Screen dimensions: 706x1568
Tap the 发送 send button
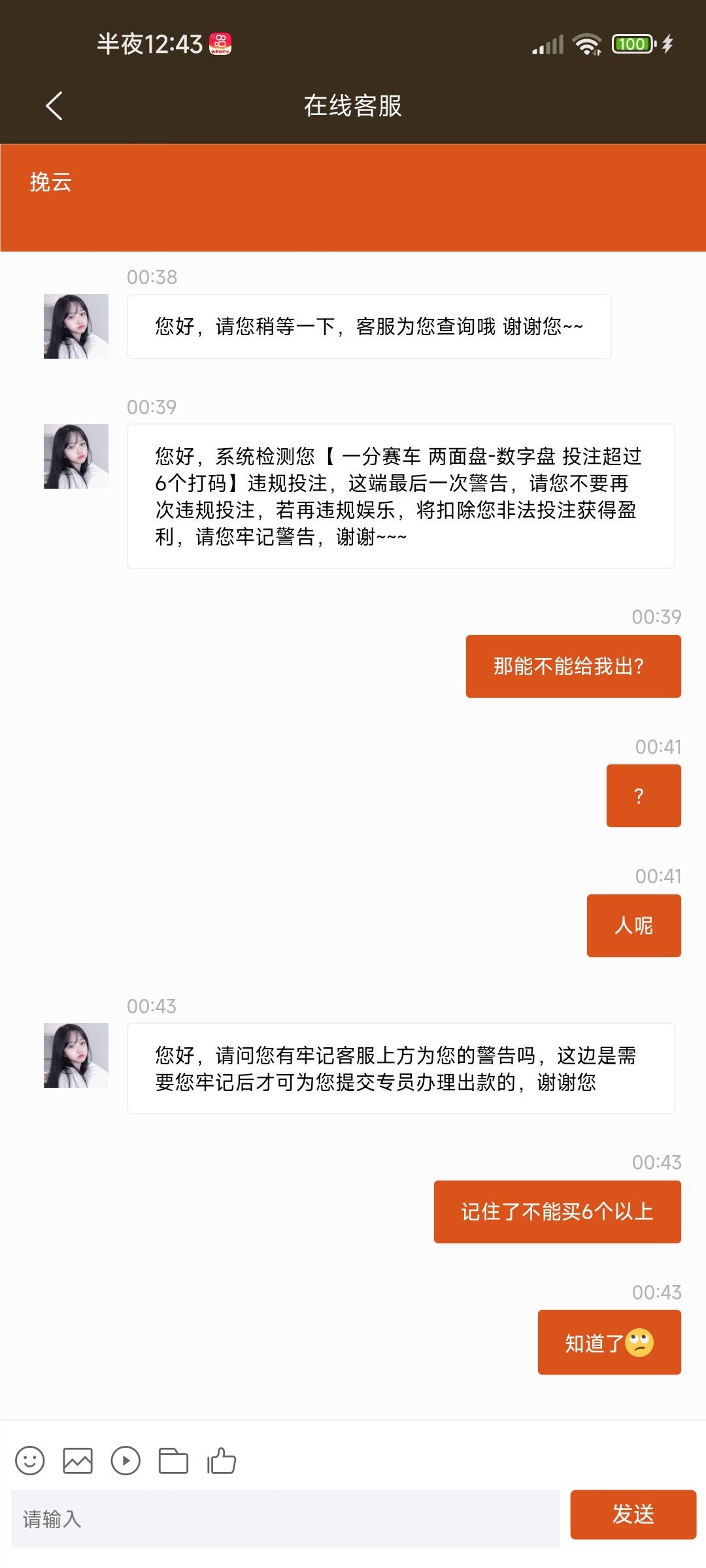(633, 1514)
